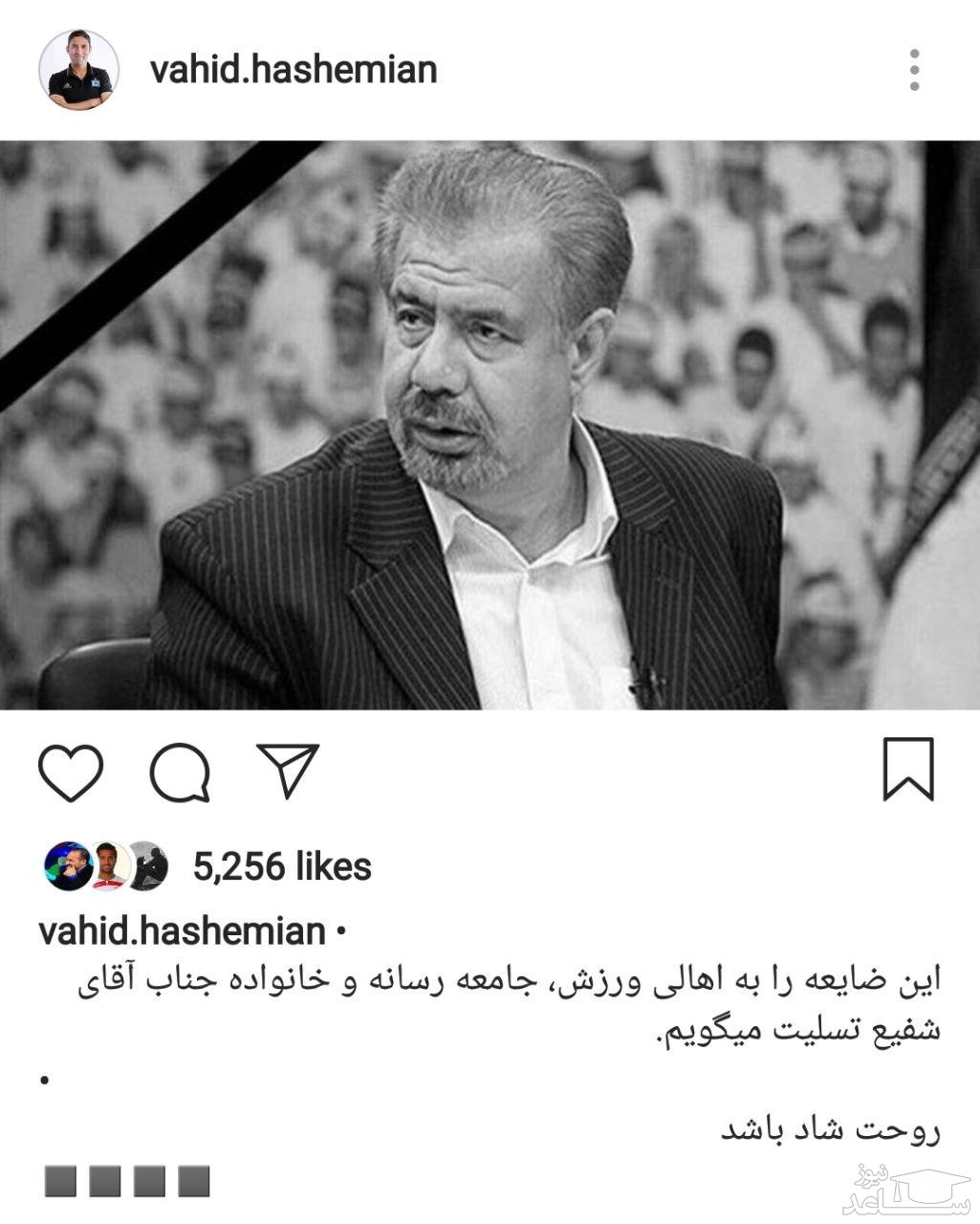Open the black-and-white post photo

click(490, 426)
